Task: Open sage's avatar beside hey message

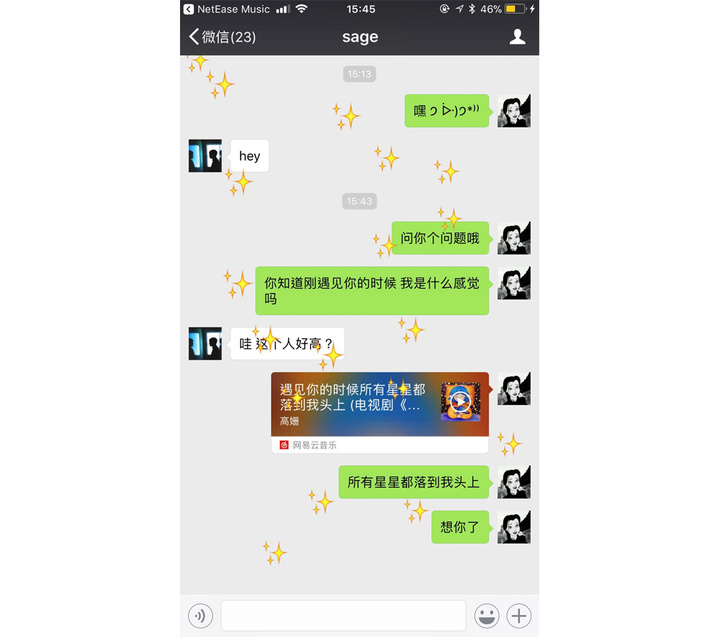Action: (x=205, y=156)
